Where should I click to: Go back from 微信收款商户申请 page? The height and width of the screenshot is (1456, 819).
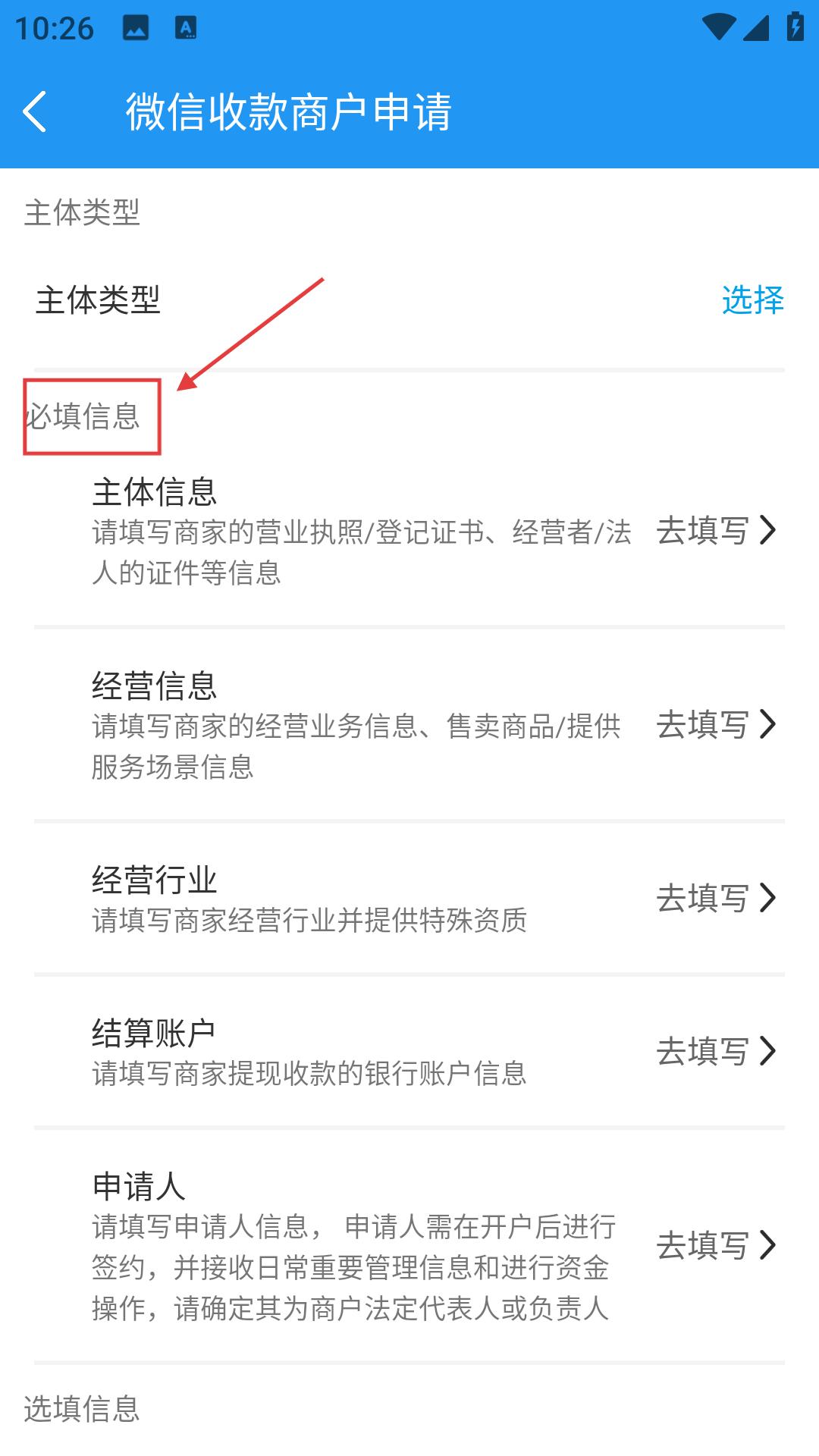[x=36, y=112]
